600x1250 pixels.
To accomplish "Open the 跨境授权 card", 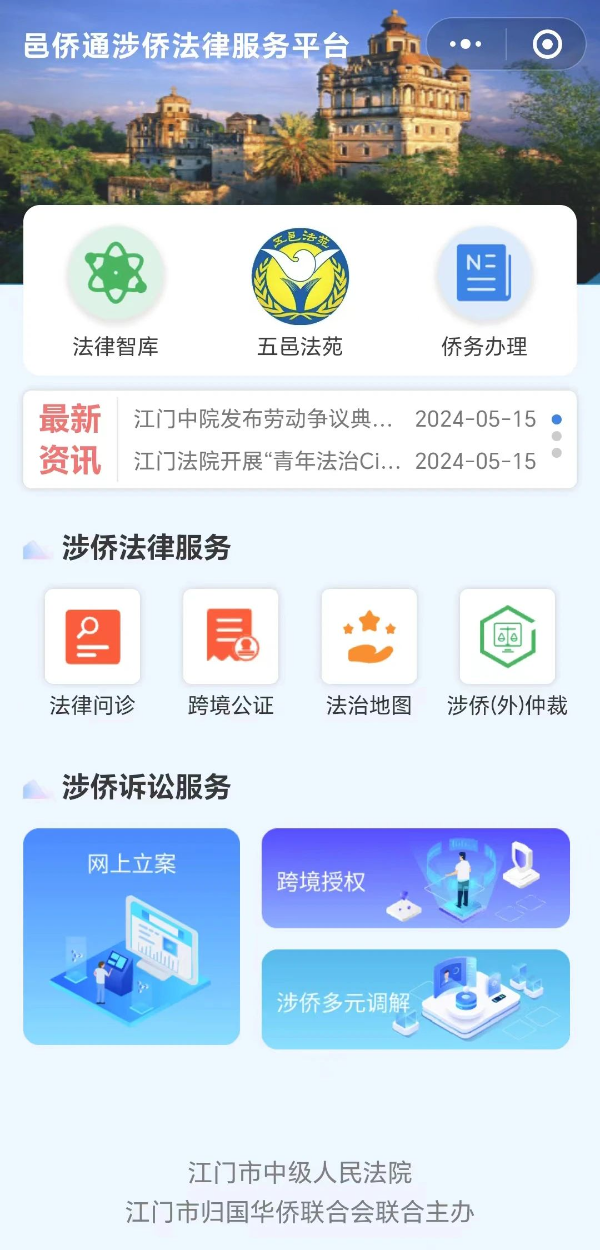I will (415, 878).
